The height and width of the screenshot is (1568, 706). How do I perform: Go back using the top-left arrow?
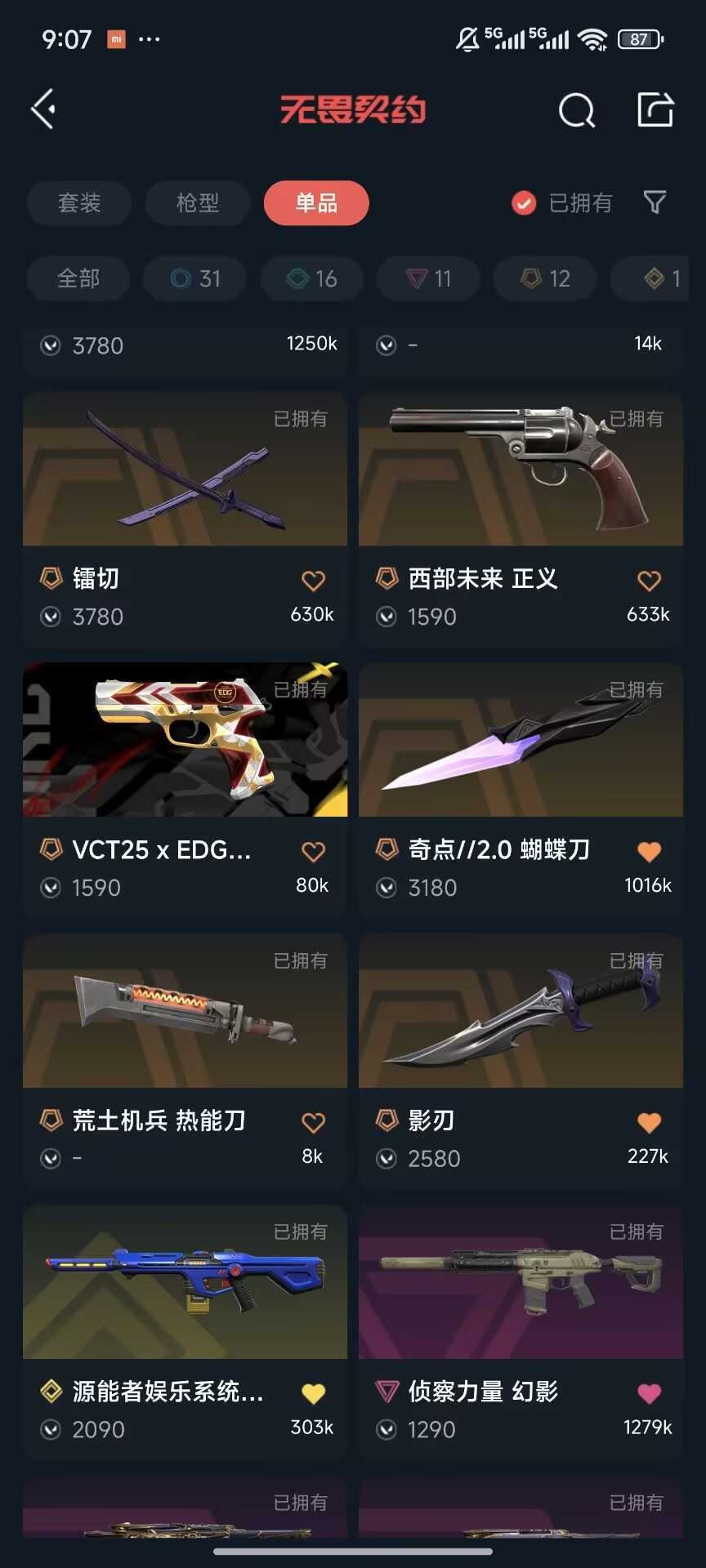point(43,109)
